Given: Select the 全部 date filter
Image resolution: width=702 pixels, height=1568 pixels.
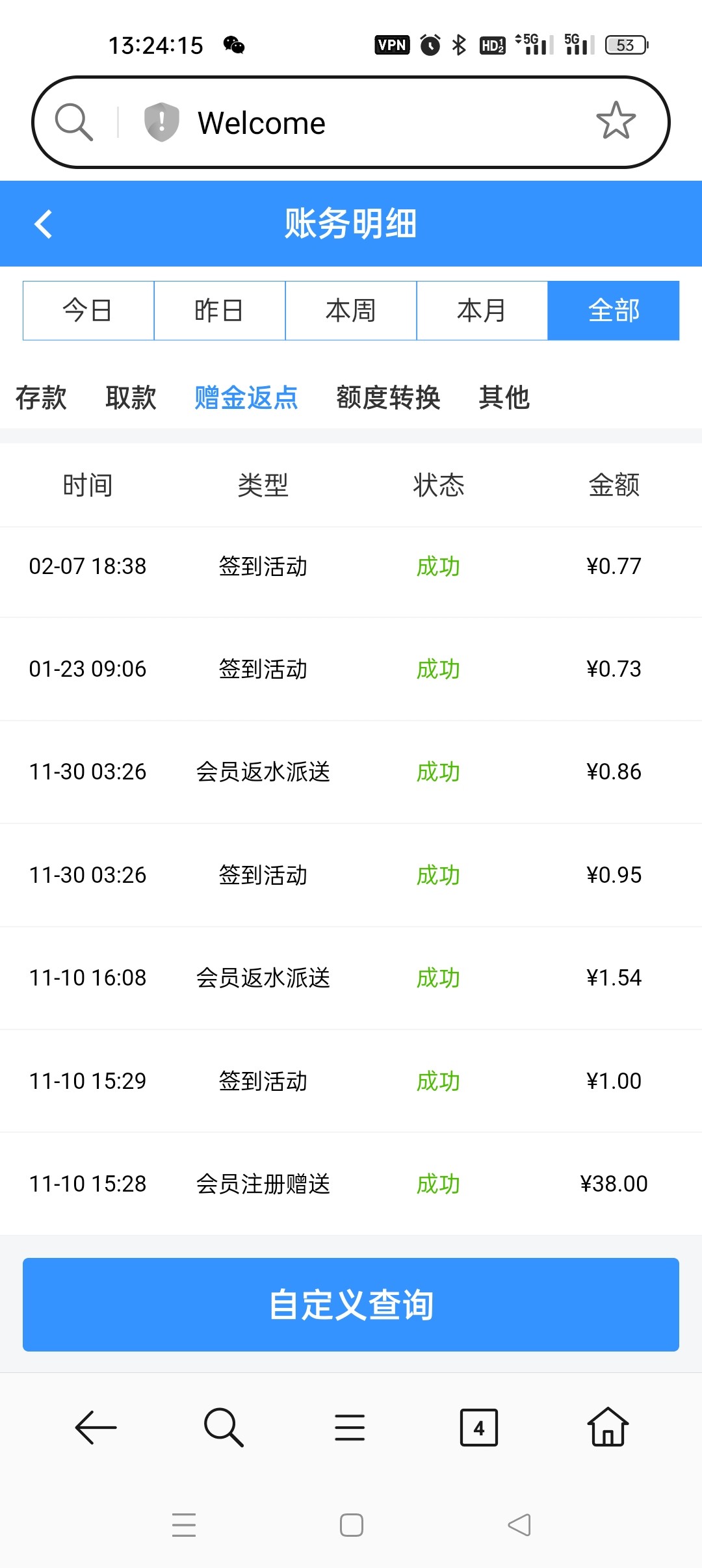Looking at the screenshot, I should pos(614,311).
